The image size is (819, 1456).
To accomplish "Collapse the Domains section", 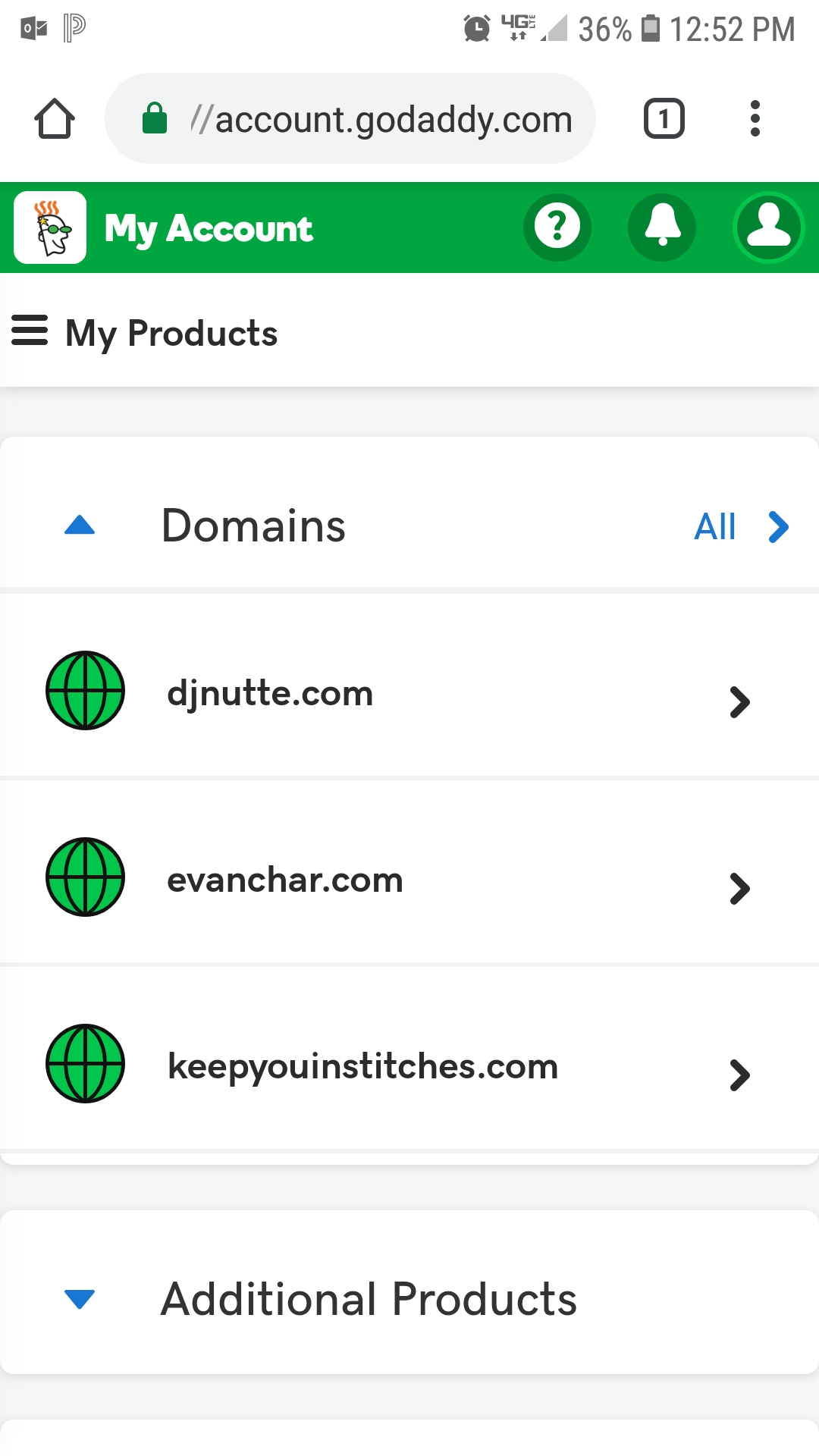I will pos(80,525).
